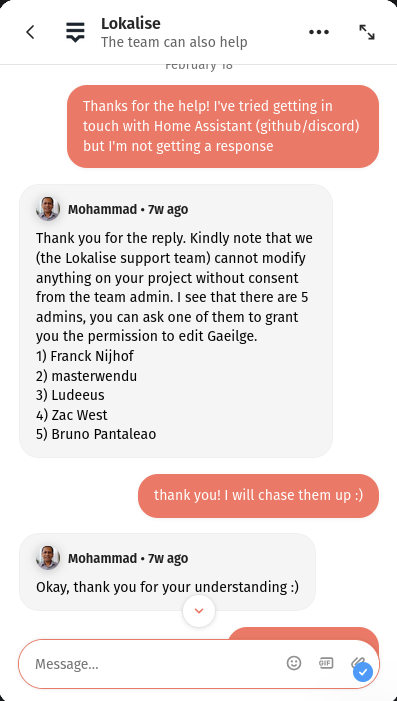Go back using the header arrow
The image size is (397, 701).
pos(30,32)
